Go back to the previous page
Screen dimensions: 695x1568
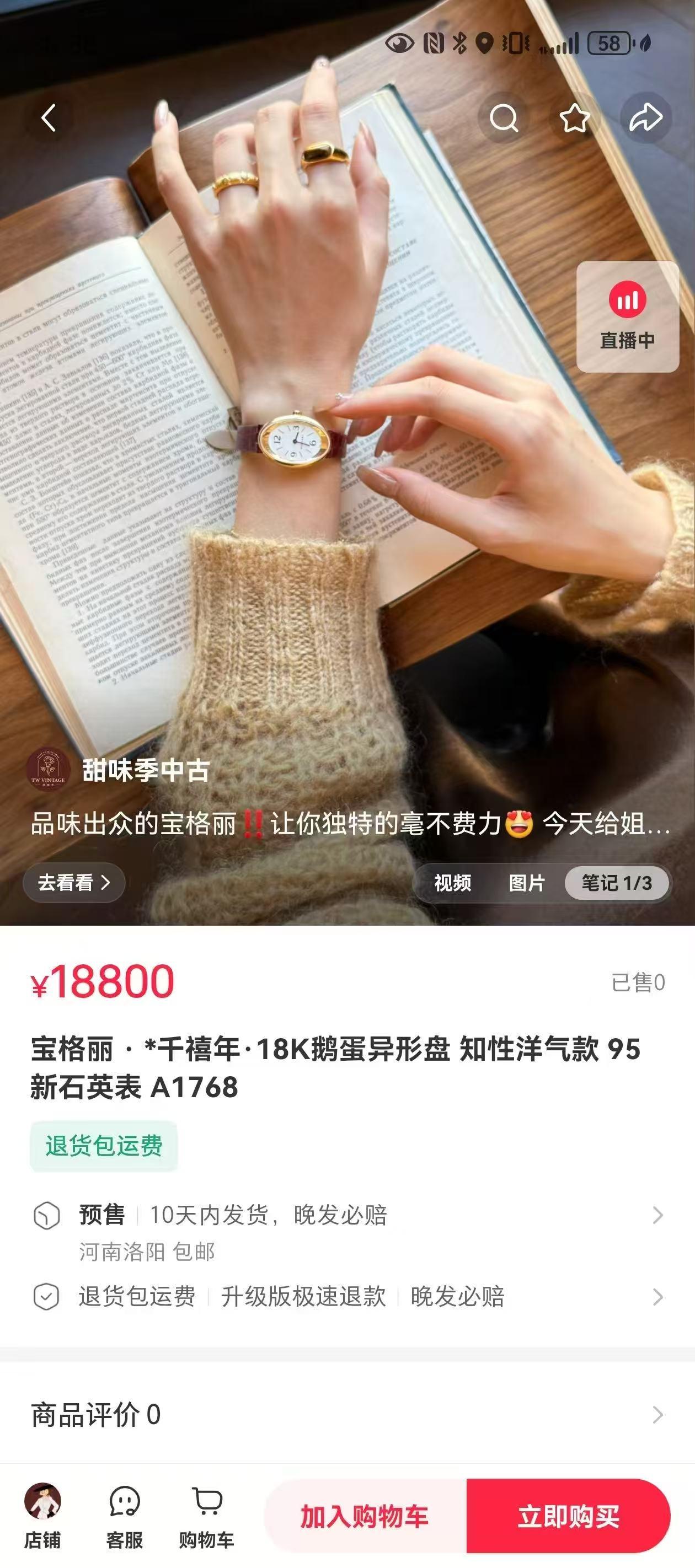coord(49,117)
